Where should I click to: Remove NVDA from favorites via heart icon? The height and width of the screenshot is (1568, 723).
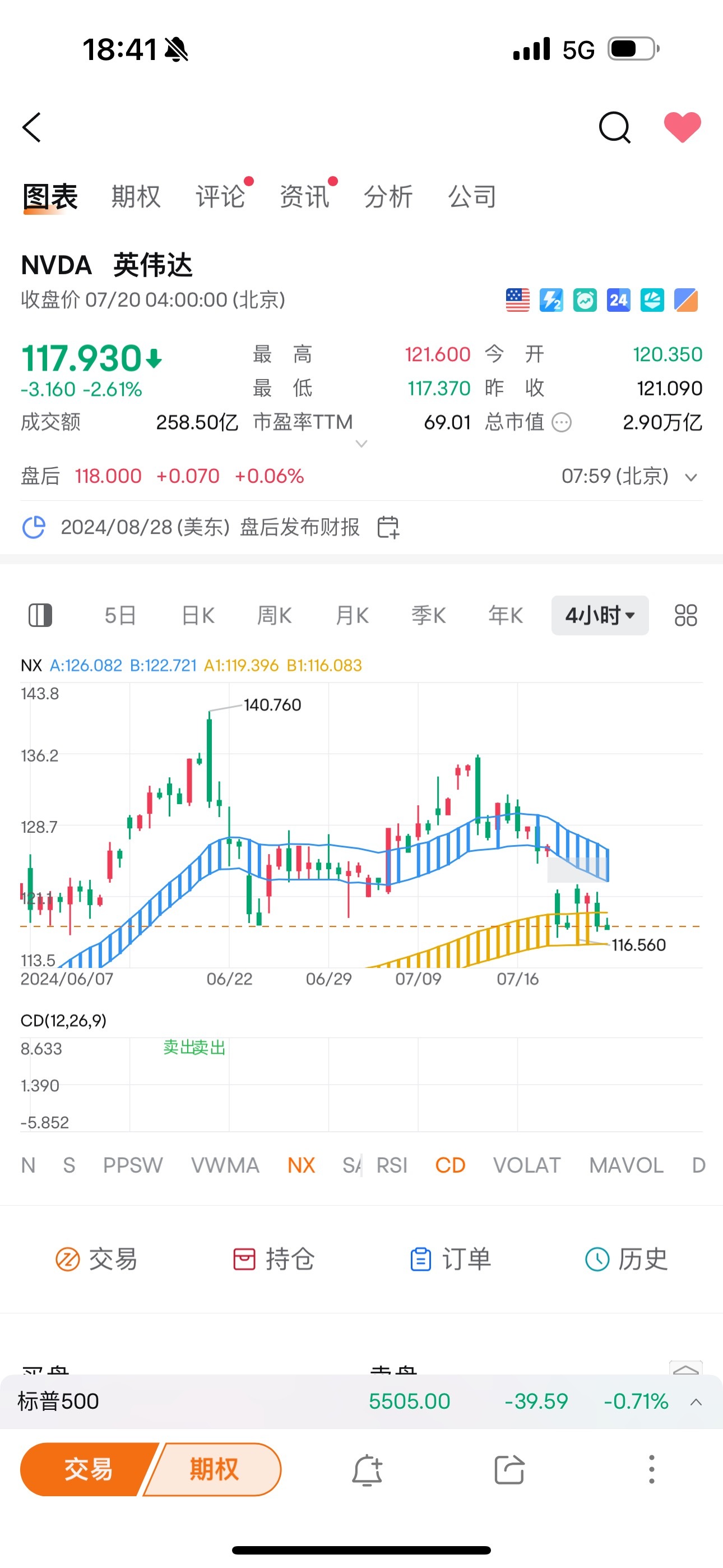(x=682, y=127)
